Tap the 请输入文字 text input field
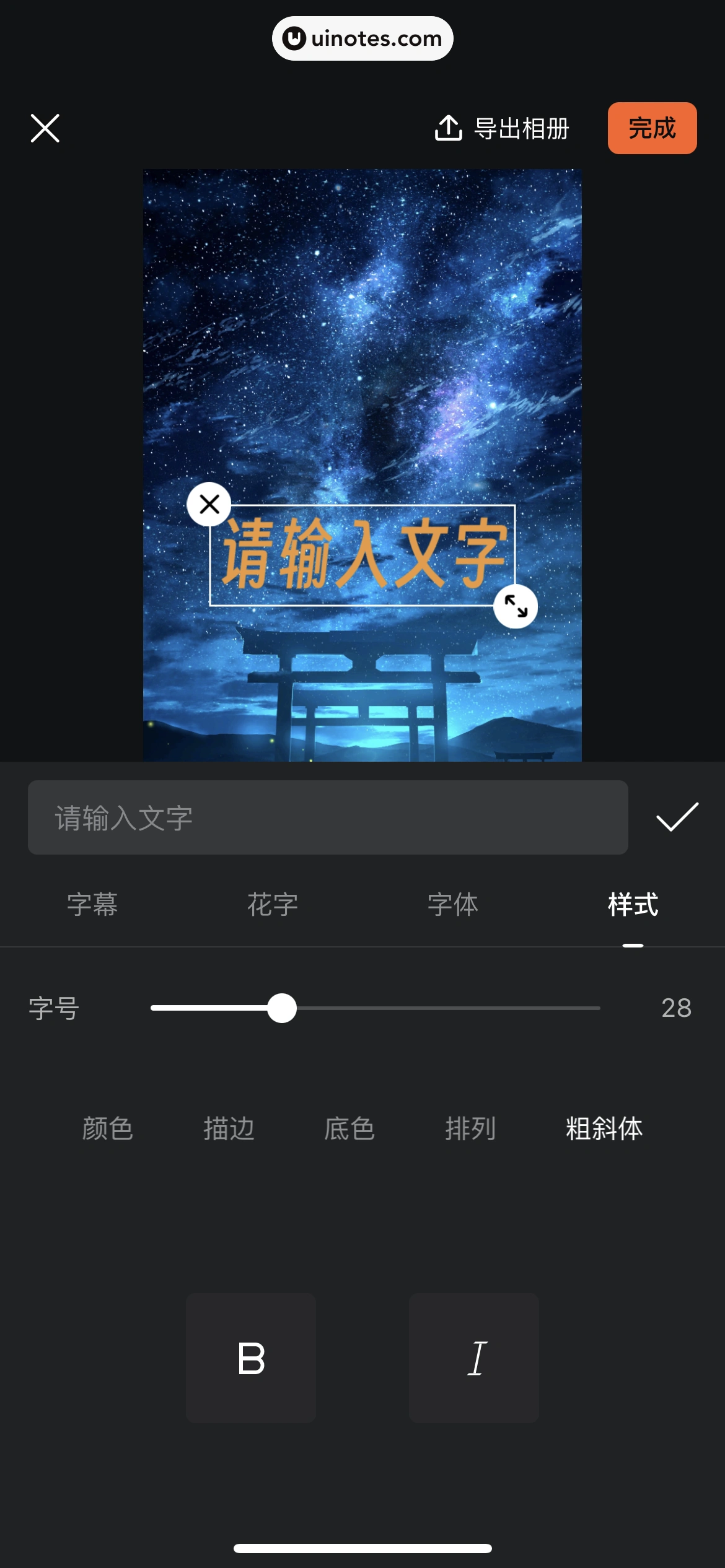This screenshot has width=725, height=1568. click(x=328, y=817)
